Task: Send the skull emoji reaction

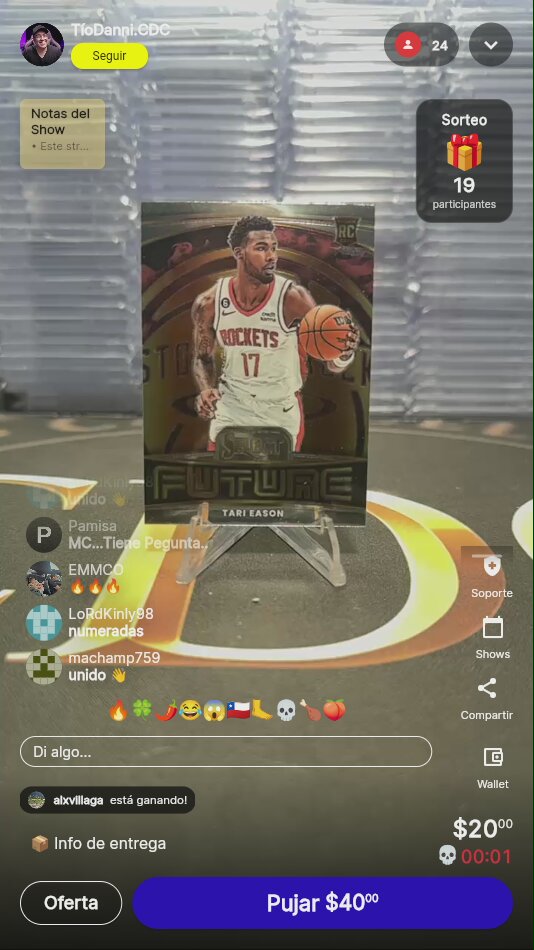Action: [x=286, y=710]
